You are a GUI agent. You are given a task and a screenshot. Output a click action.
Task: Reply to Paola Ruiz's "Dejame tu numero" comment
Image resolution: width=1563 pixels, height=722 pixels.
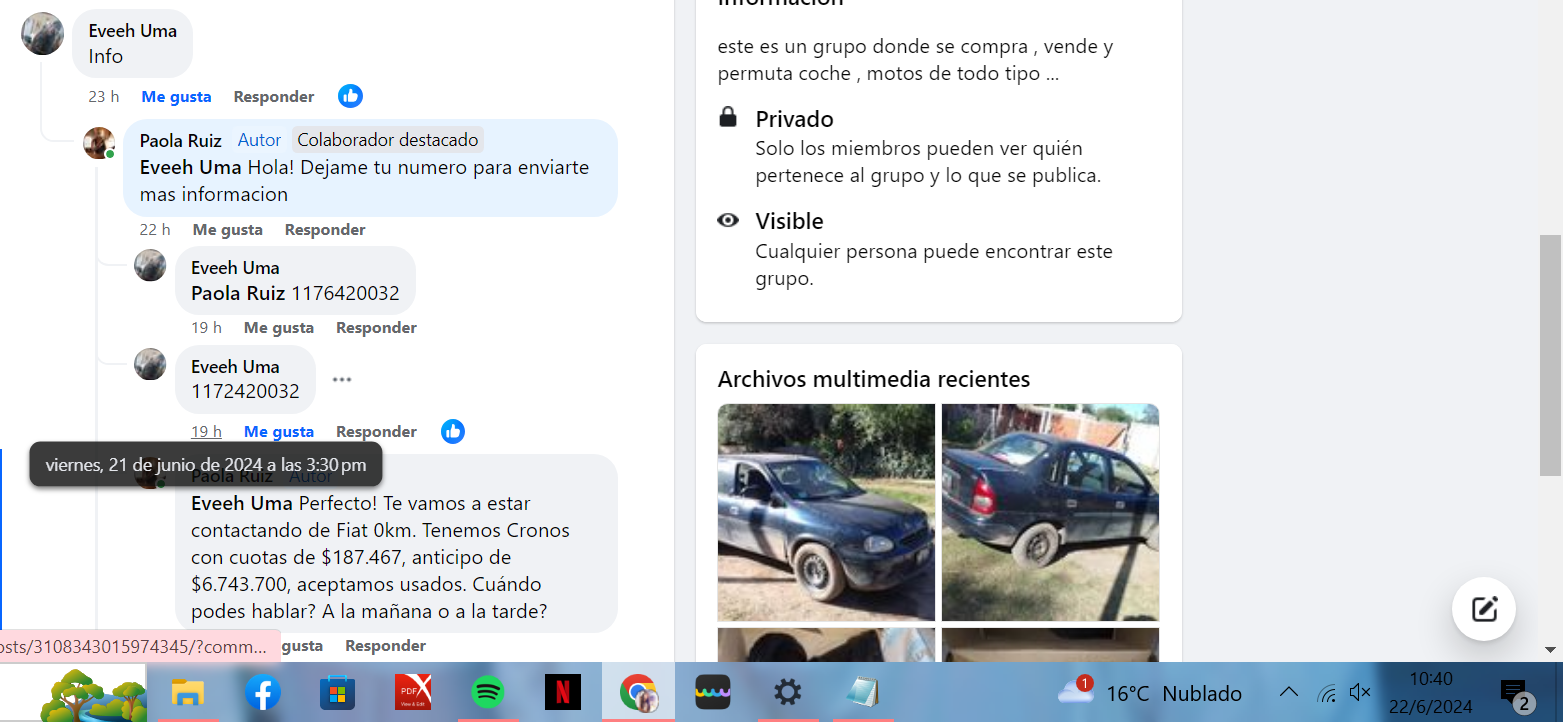point(324,230)
